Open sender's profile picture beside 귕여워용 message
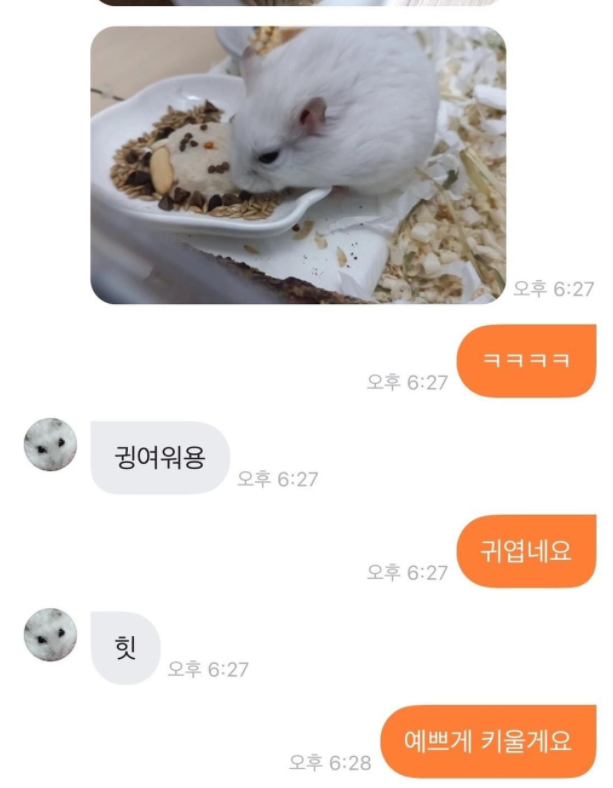 (50, 445)
